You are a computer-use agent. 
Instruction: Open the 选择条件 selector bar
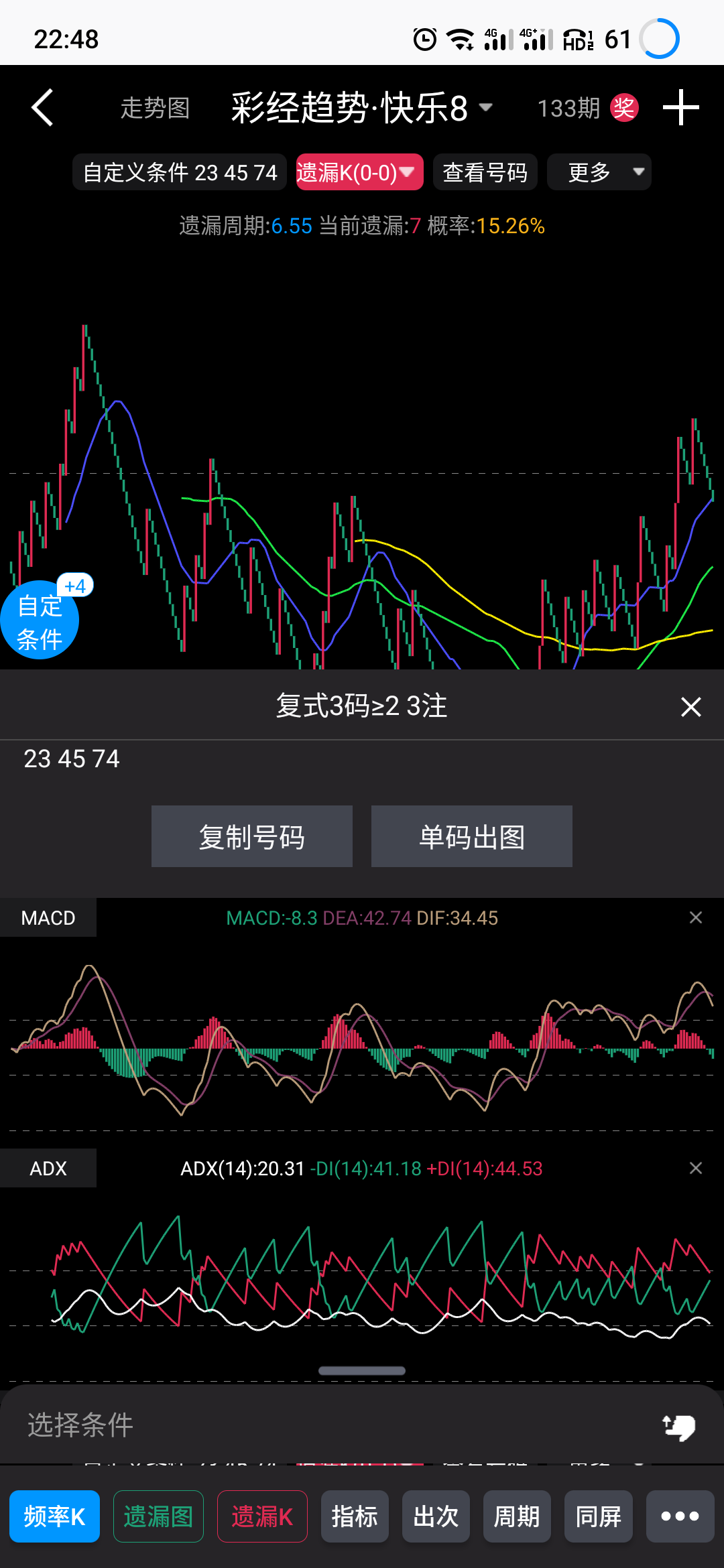(335, 1424)
